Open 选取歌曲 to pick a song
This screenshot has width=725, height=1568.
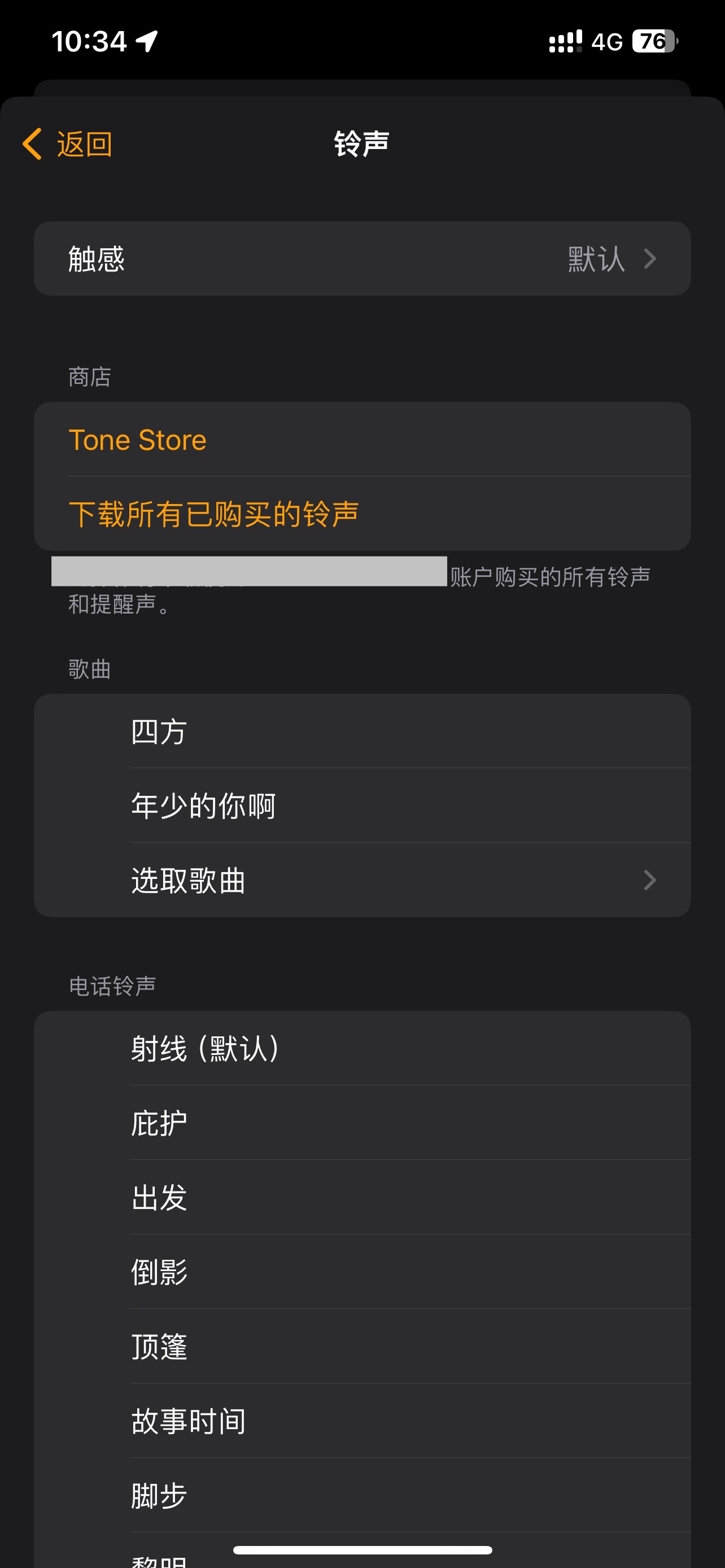(362, 880)
